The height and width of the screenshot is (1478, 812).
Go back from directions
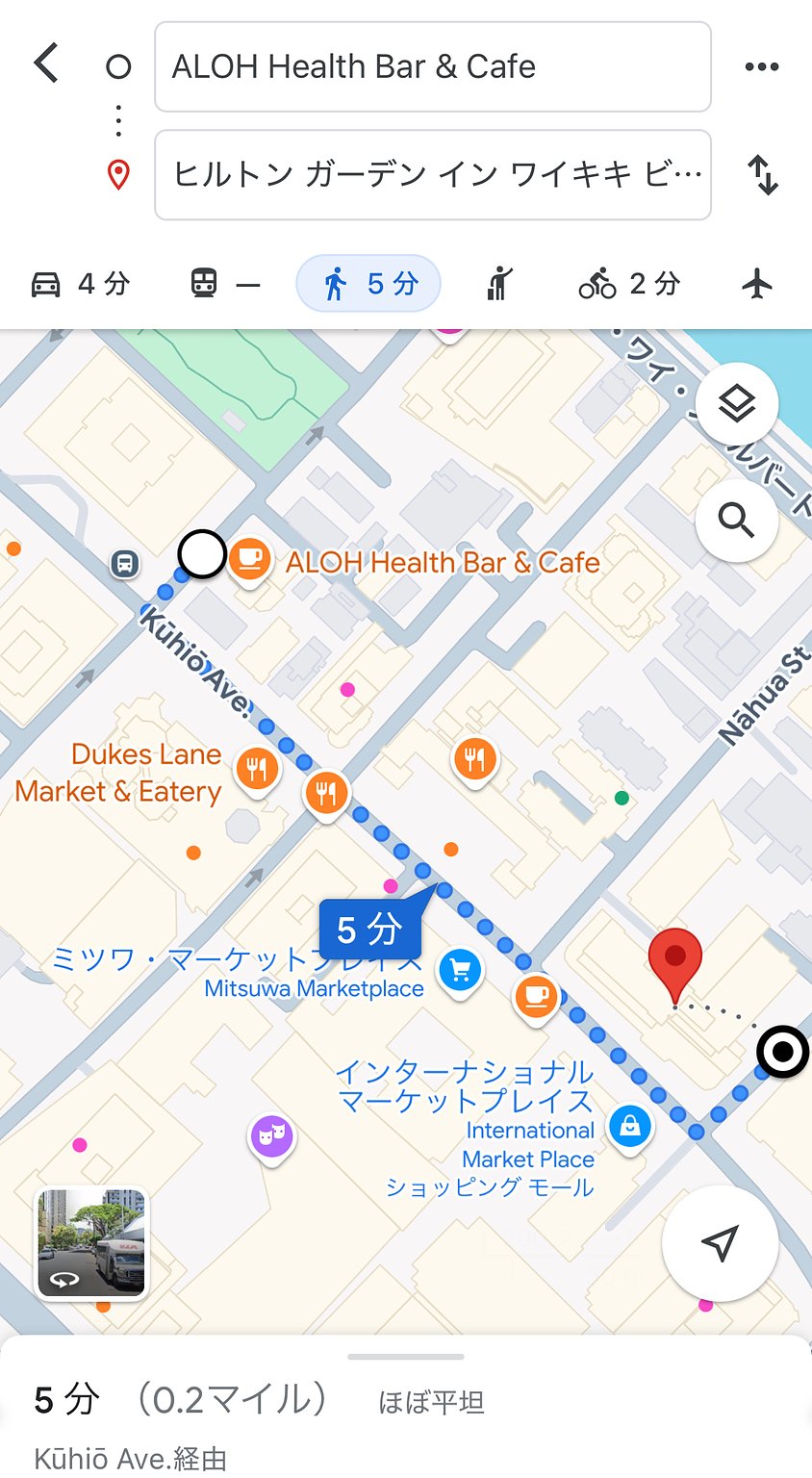click(46, 64)
